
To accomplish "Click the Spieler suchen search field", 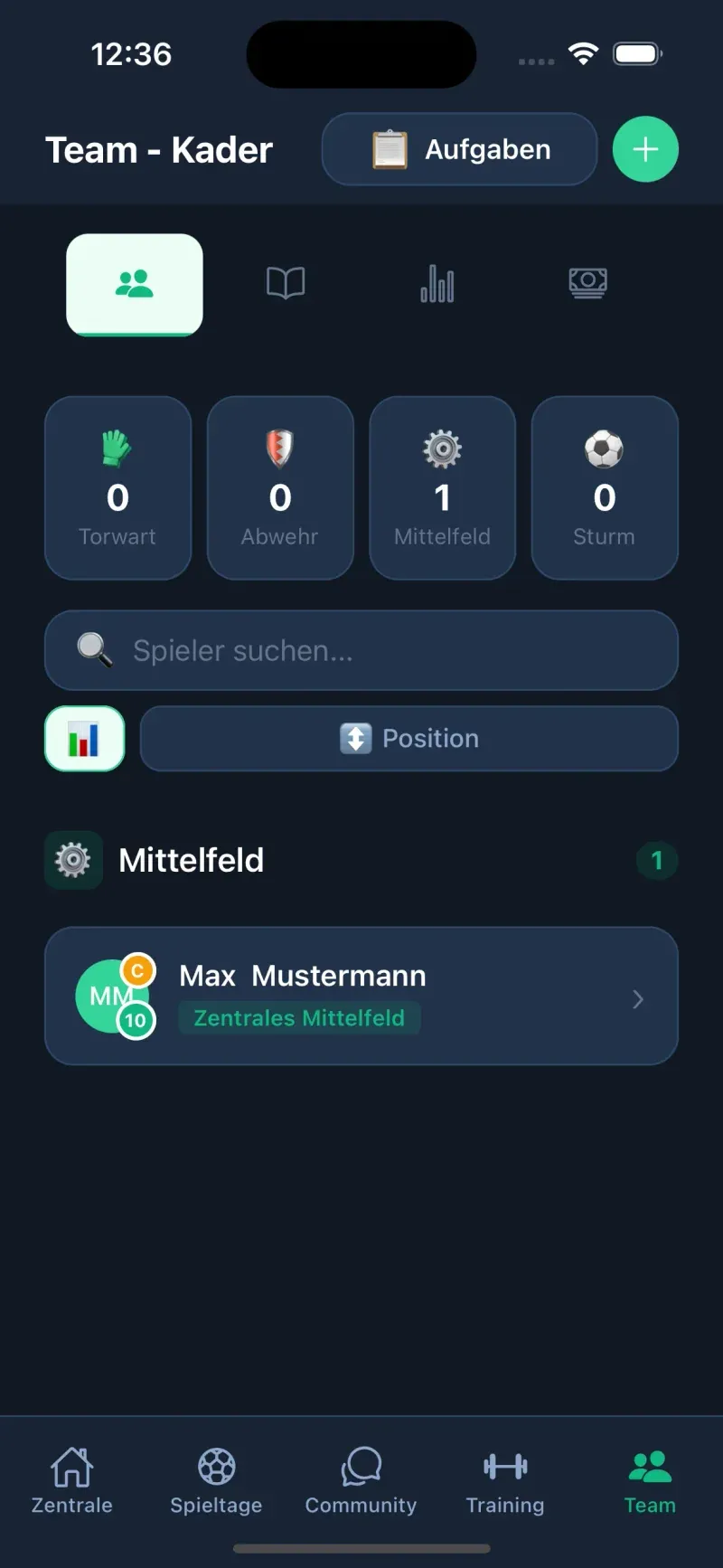I will 361,650.
